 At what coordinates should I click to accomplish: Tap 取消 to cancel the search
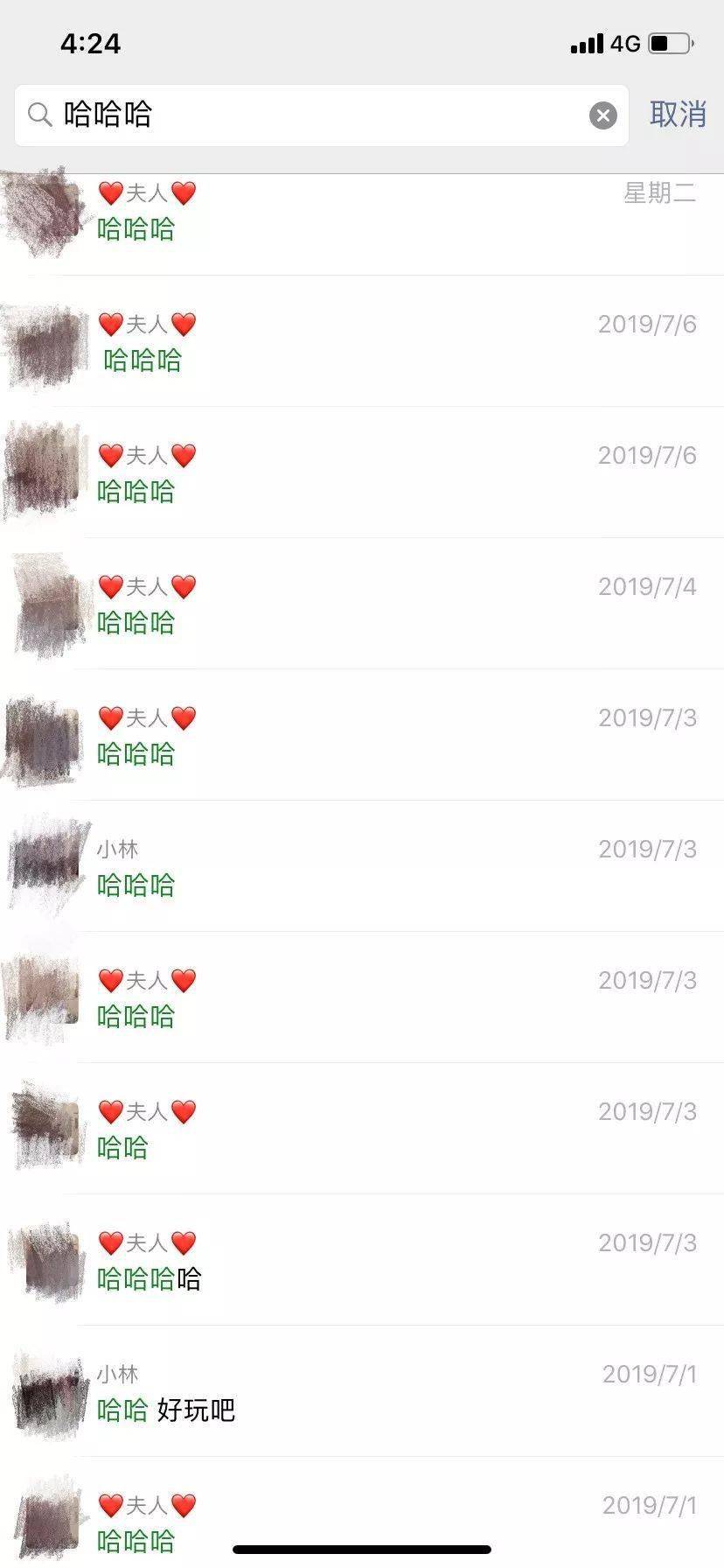pos(678,114)
